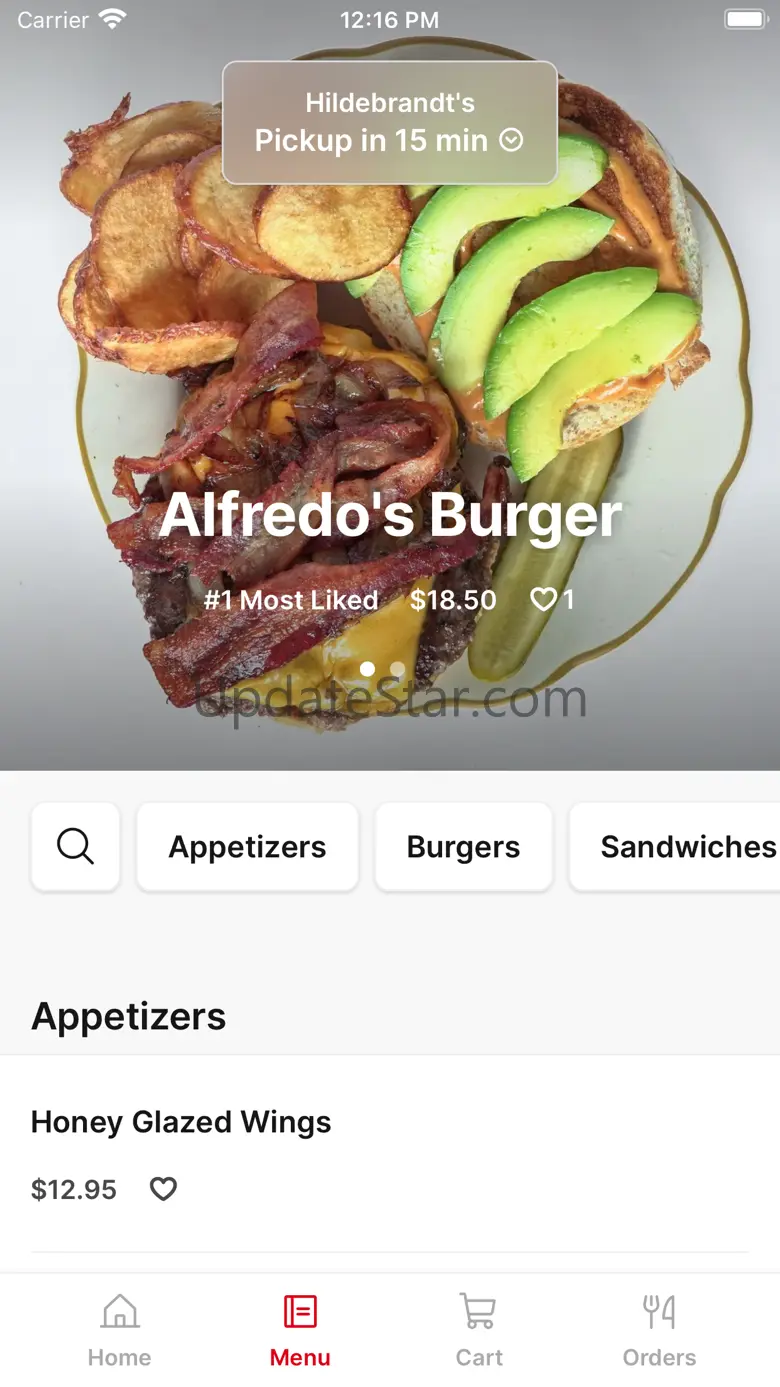Open the Alfredo's Burger featured item

pos(390,515)
